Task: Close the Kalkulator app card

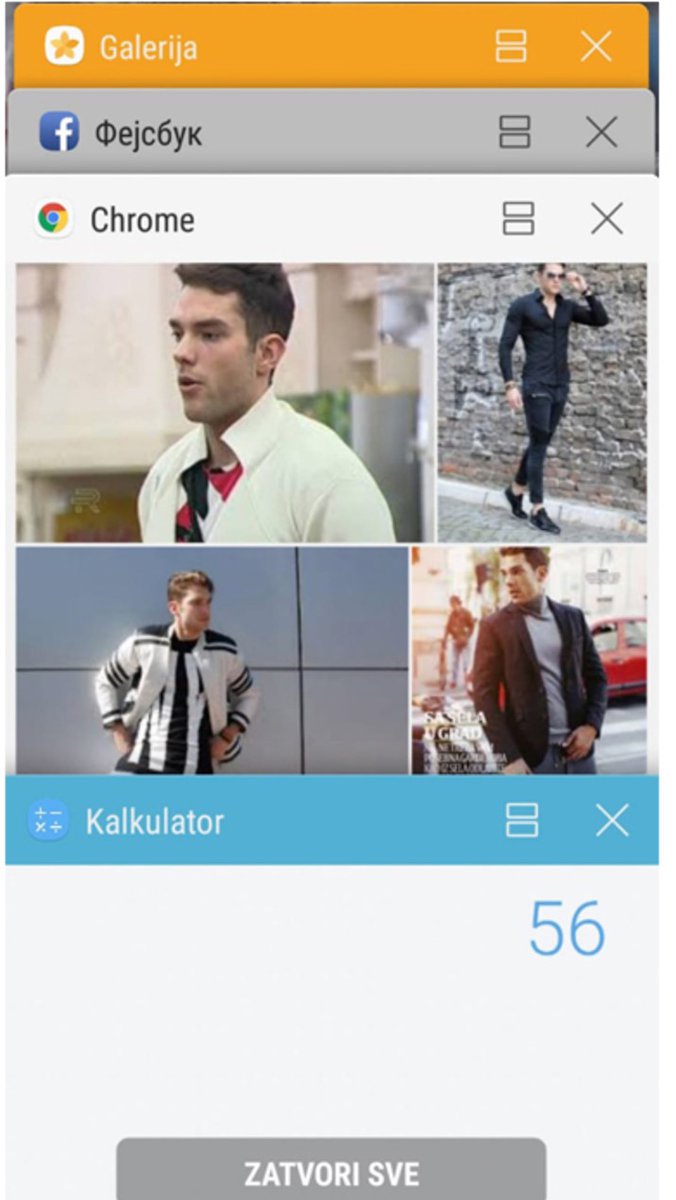Action: coord(611,821)
